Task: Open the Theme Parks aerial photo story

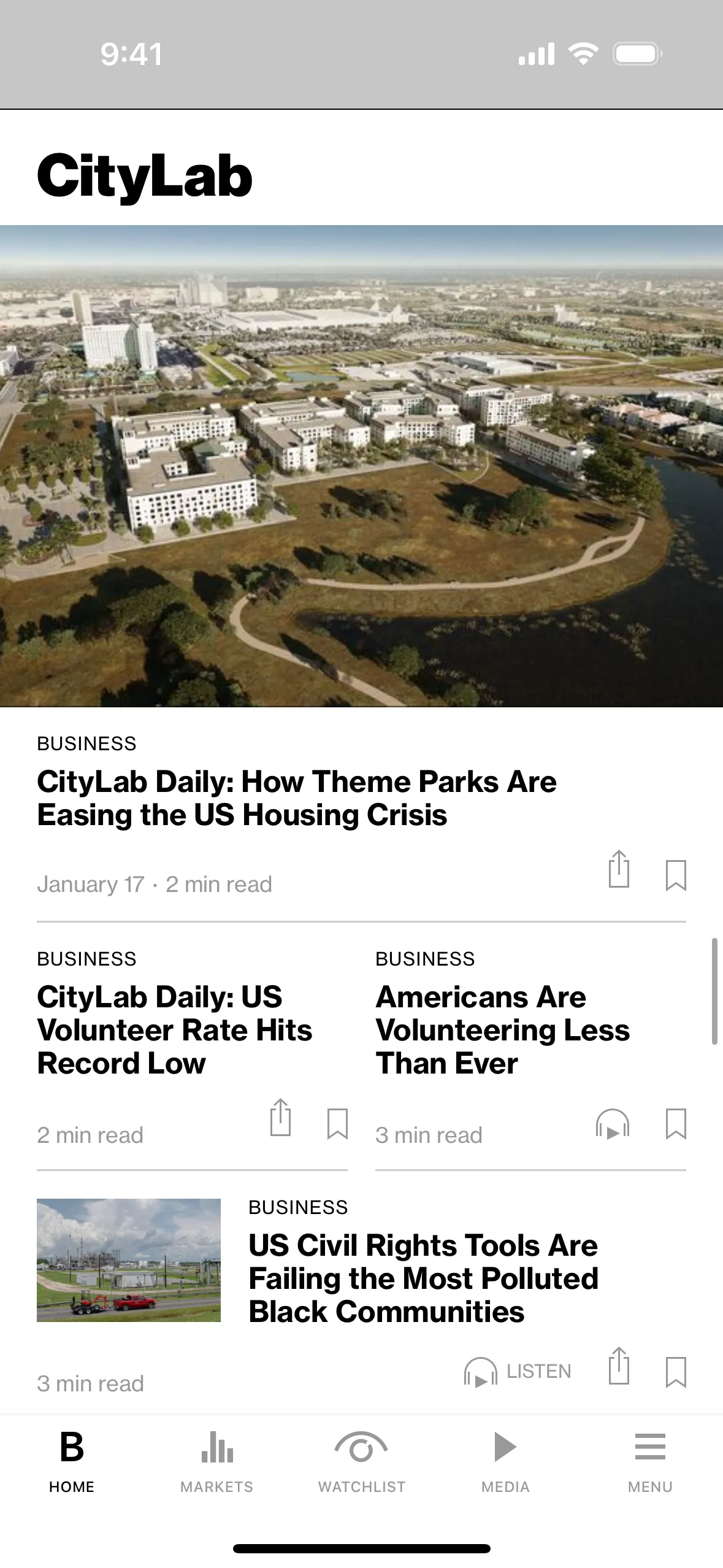Action: coord(361,466)
